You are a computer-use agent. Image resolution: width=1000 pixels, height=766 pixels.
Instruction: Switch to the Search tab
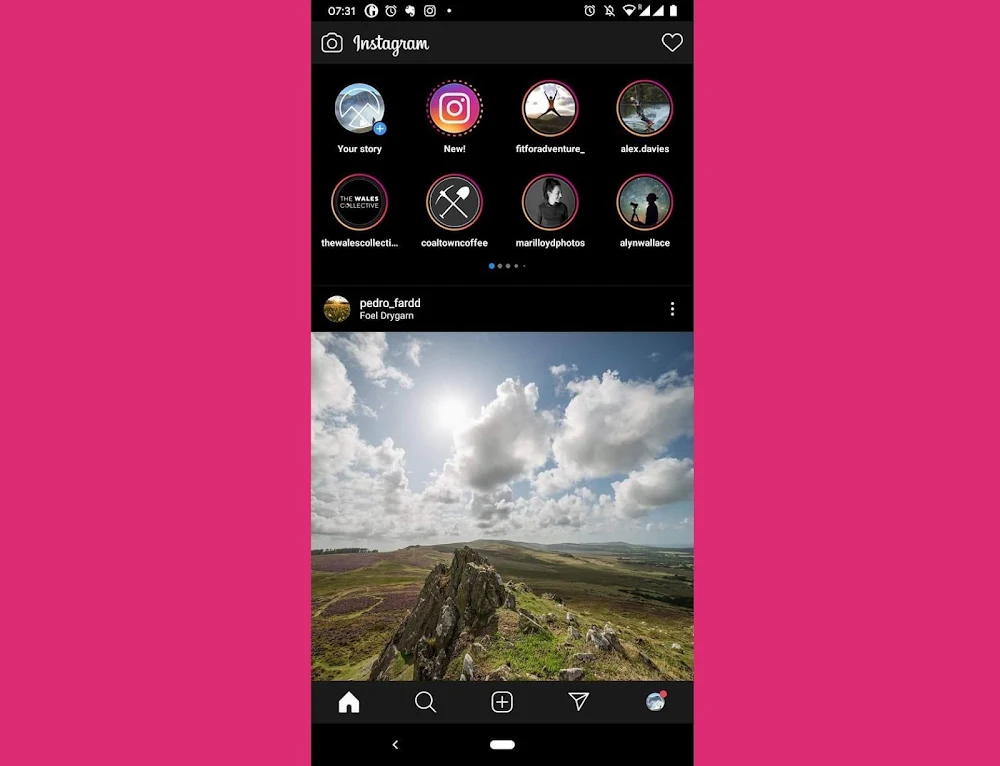pyautogui.click(x=425, y=703)
